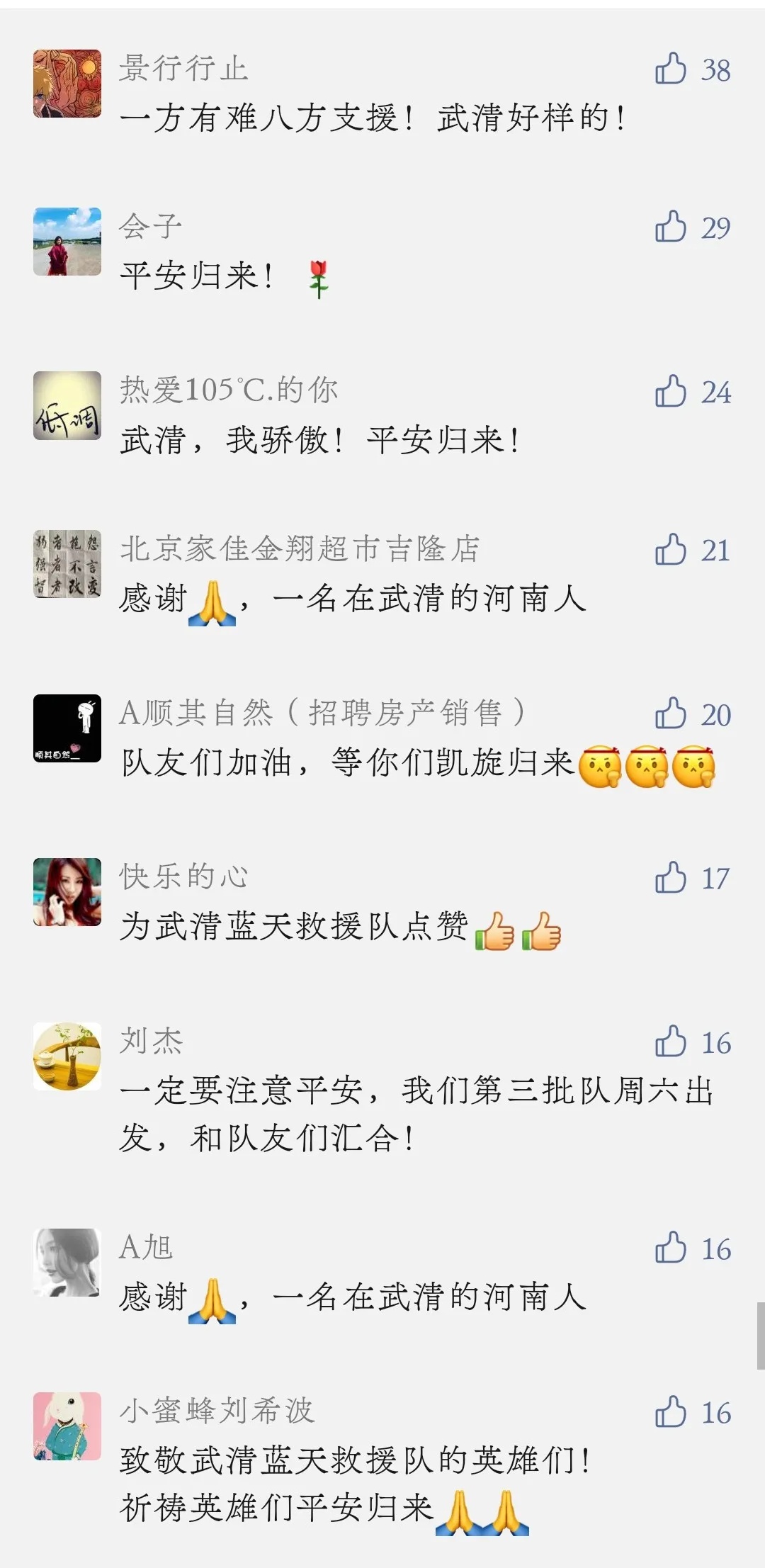Like A顺其自然's comment about 队友们加油
This screenshot has width=765, height=1568.
tap(670, 714)
